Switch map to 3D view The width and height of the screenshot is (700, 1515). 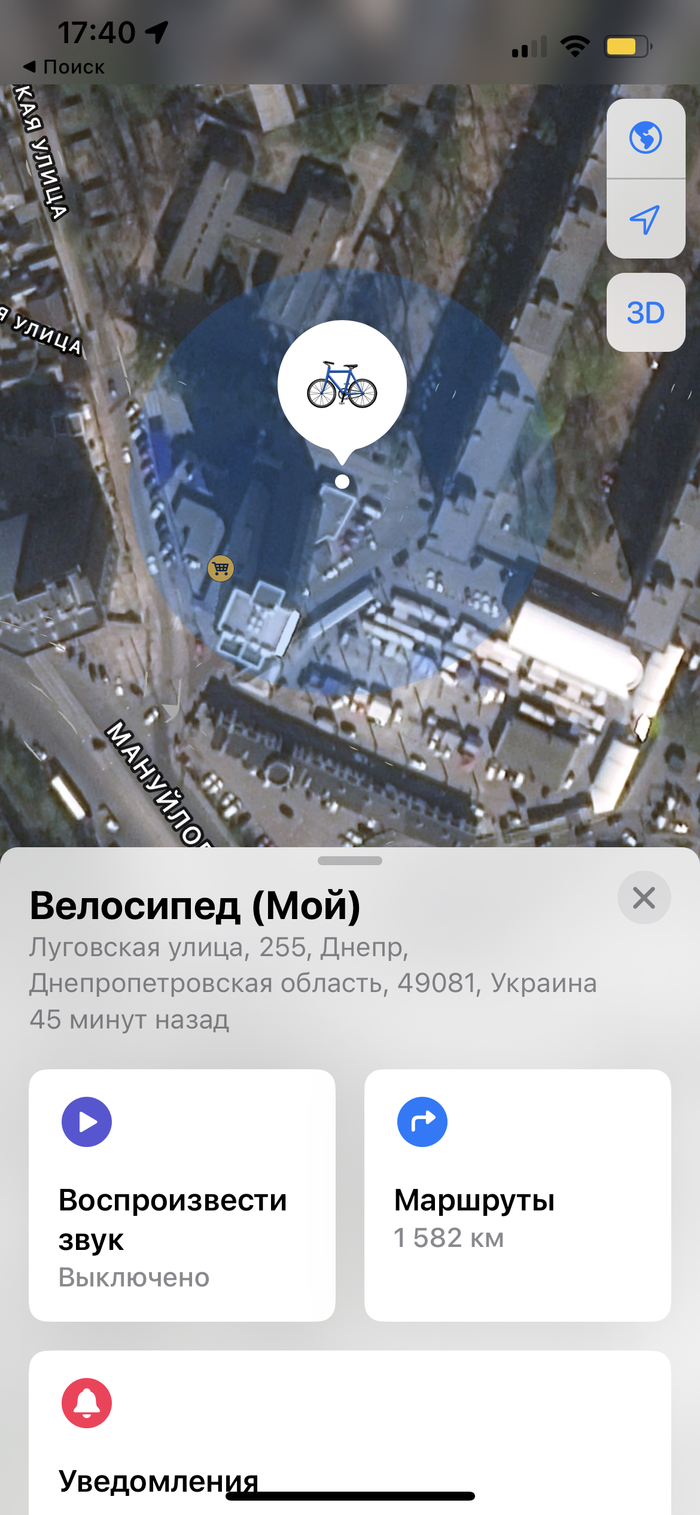pos(645,313)
